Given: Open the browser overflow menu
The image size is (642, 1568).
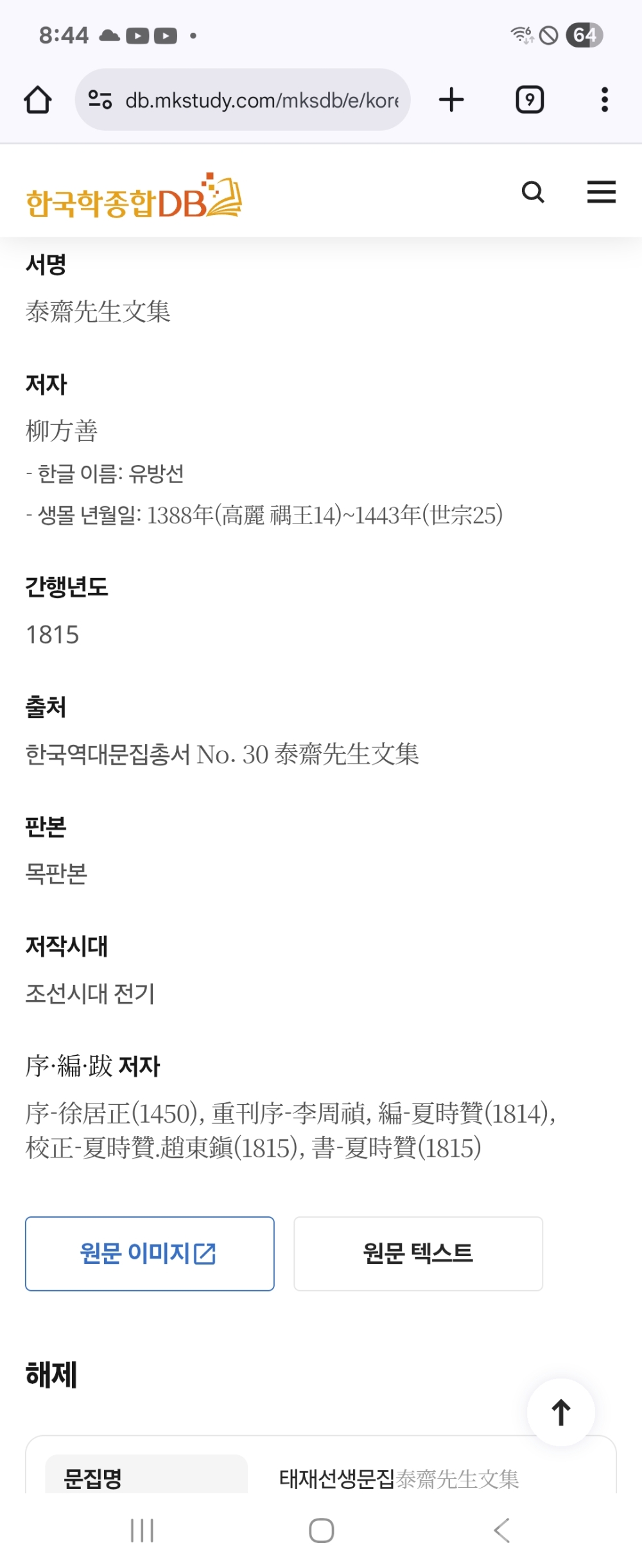Looking at the screenshot, I should 604,100.
